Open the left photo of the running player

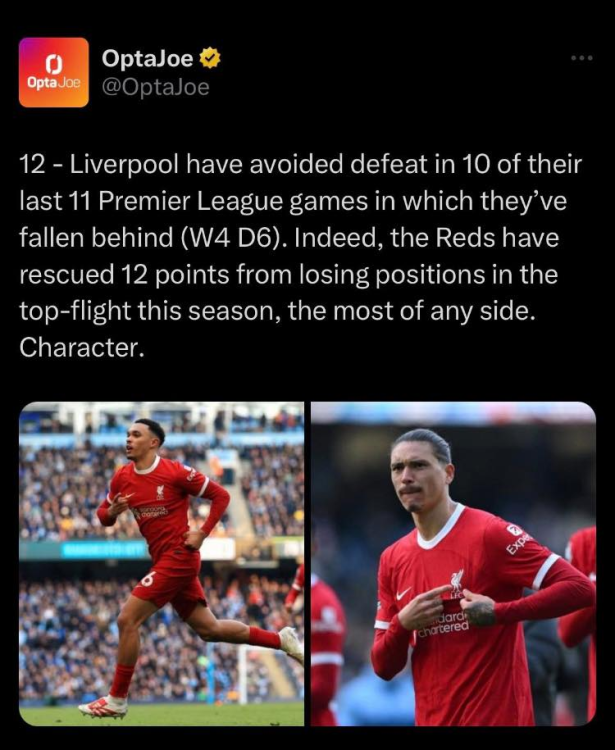pos(161,564)
